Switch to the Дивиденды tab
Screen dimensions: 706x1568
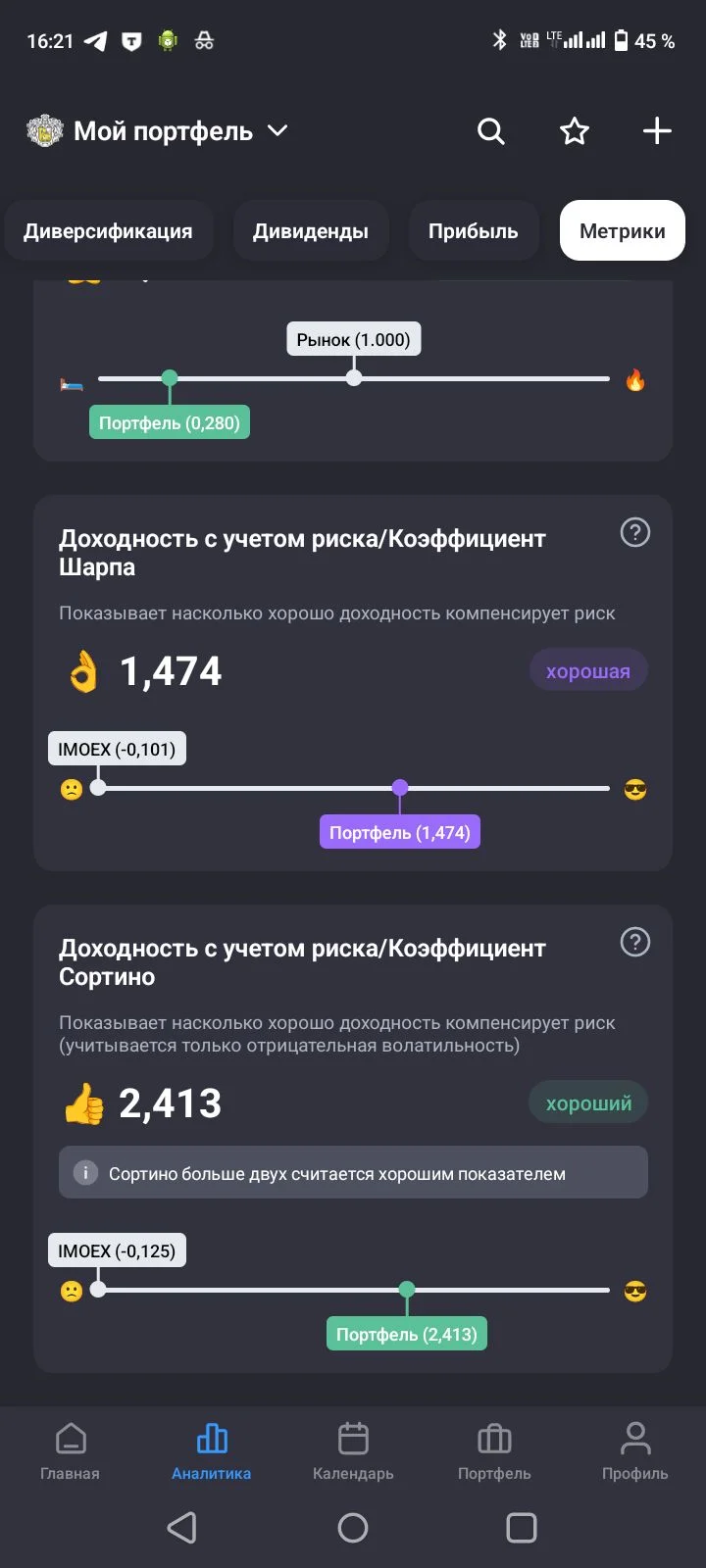click(x=311, y=231)
